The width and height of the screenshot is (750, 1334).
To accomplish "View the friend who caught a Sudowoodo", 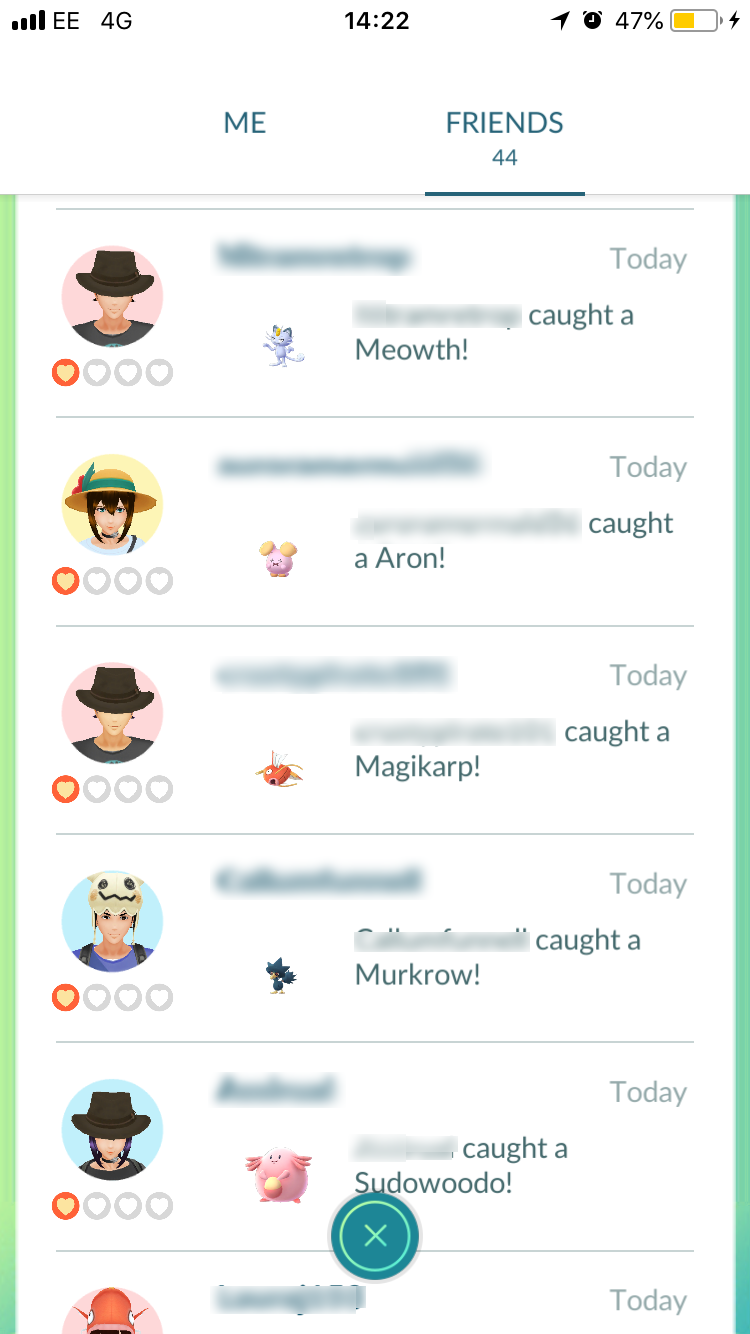I will (x=375, y=1146).
